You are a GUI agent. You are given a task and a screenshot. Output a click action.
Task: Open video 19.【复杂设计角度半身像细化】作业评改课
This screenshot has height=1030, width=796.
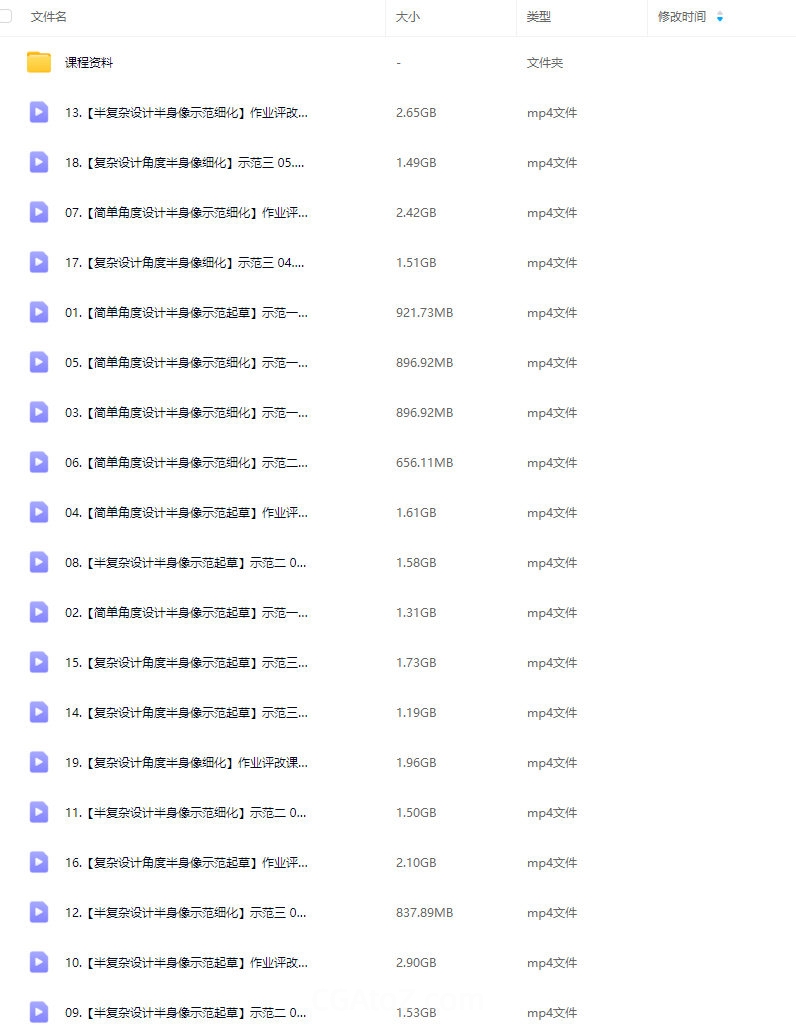(186, 763)
